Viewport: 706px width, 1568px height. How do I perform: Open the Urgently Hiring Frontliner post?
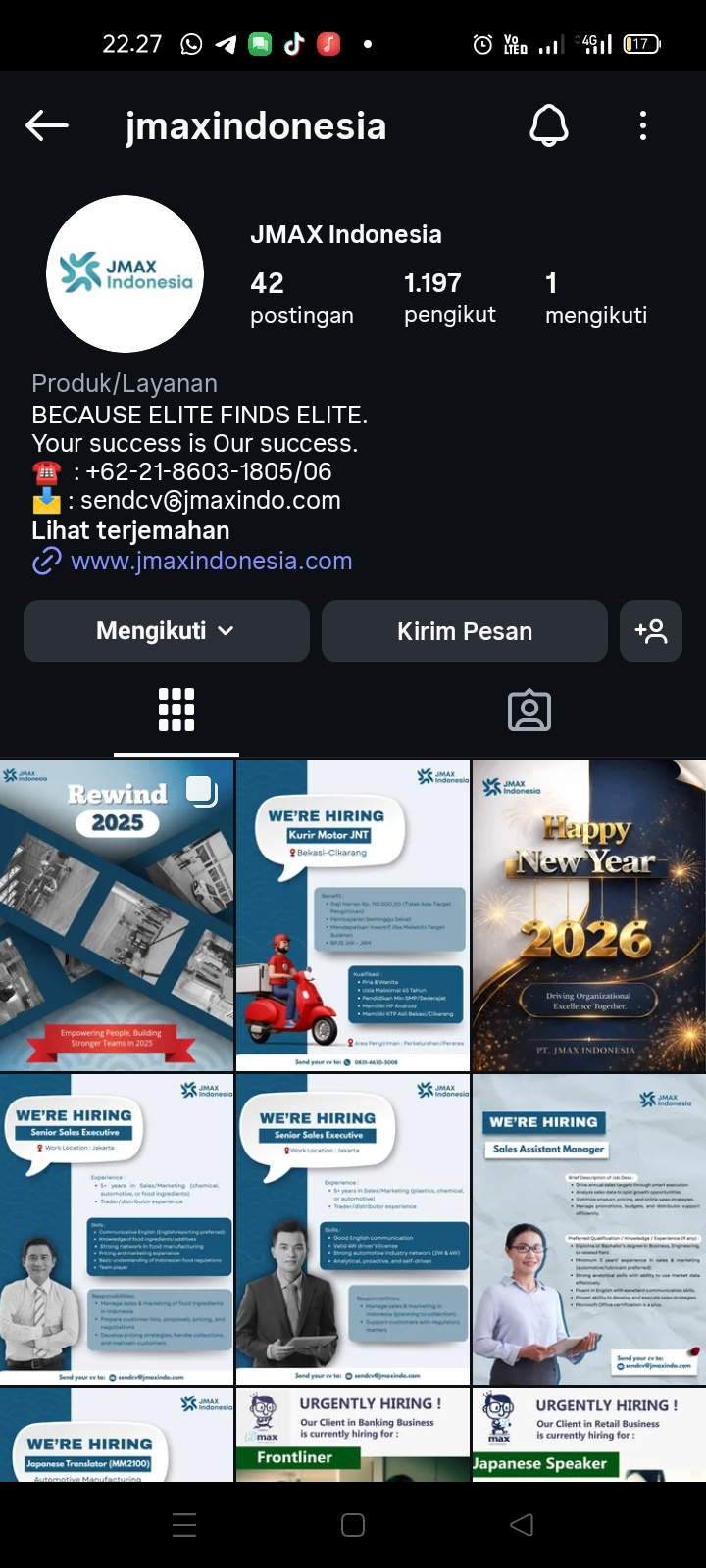pyautogui.click(x=353, y=1434)
